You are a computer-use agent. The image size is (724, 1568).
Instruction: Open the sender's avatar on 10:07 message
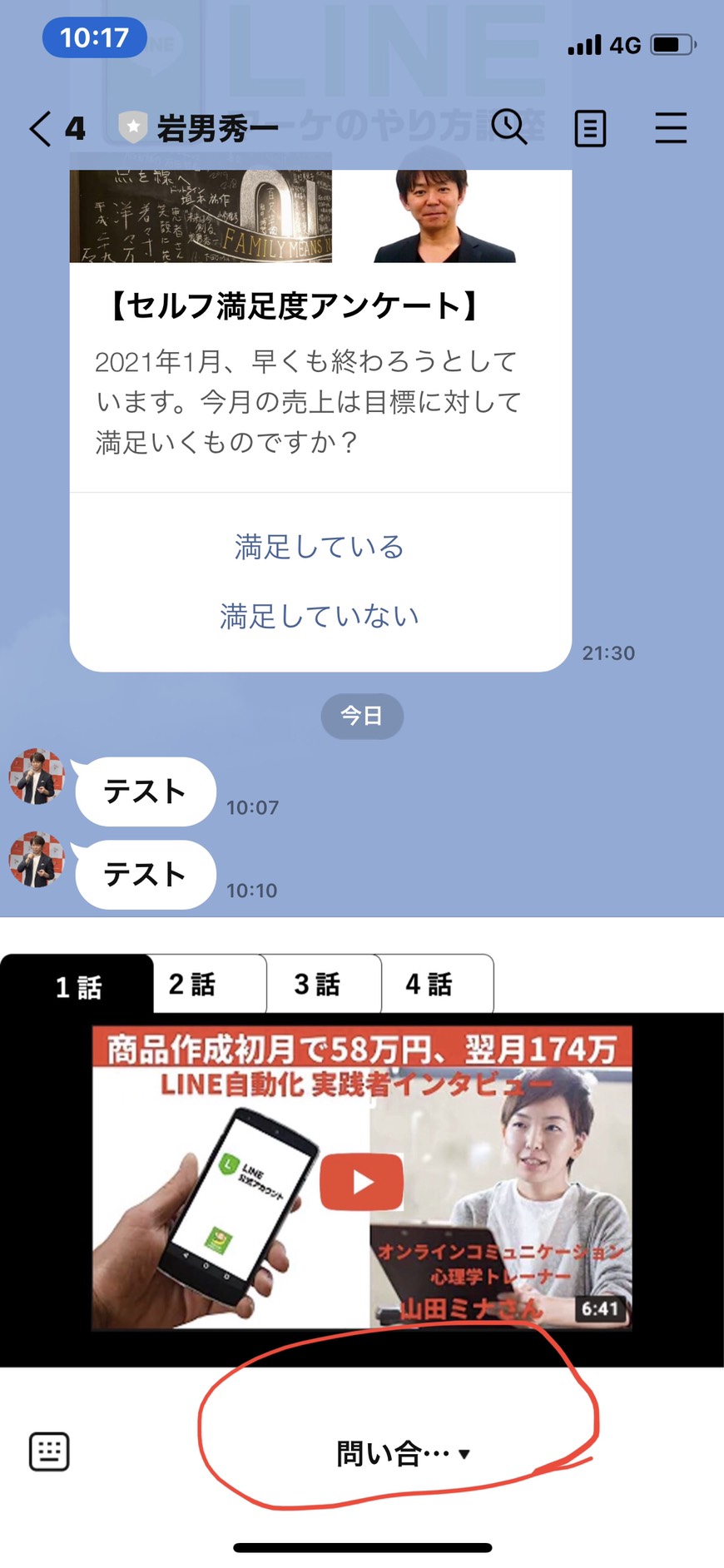click(37, 777)
